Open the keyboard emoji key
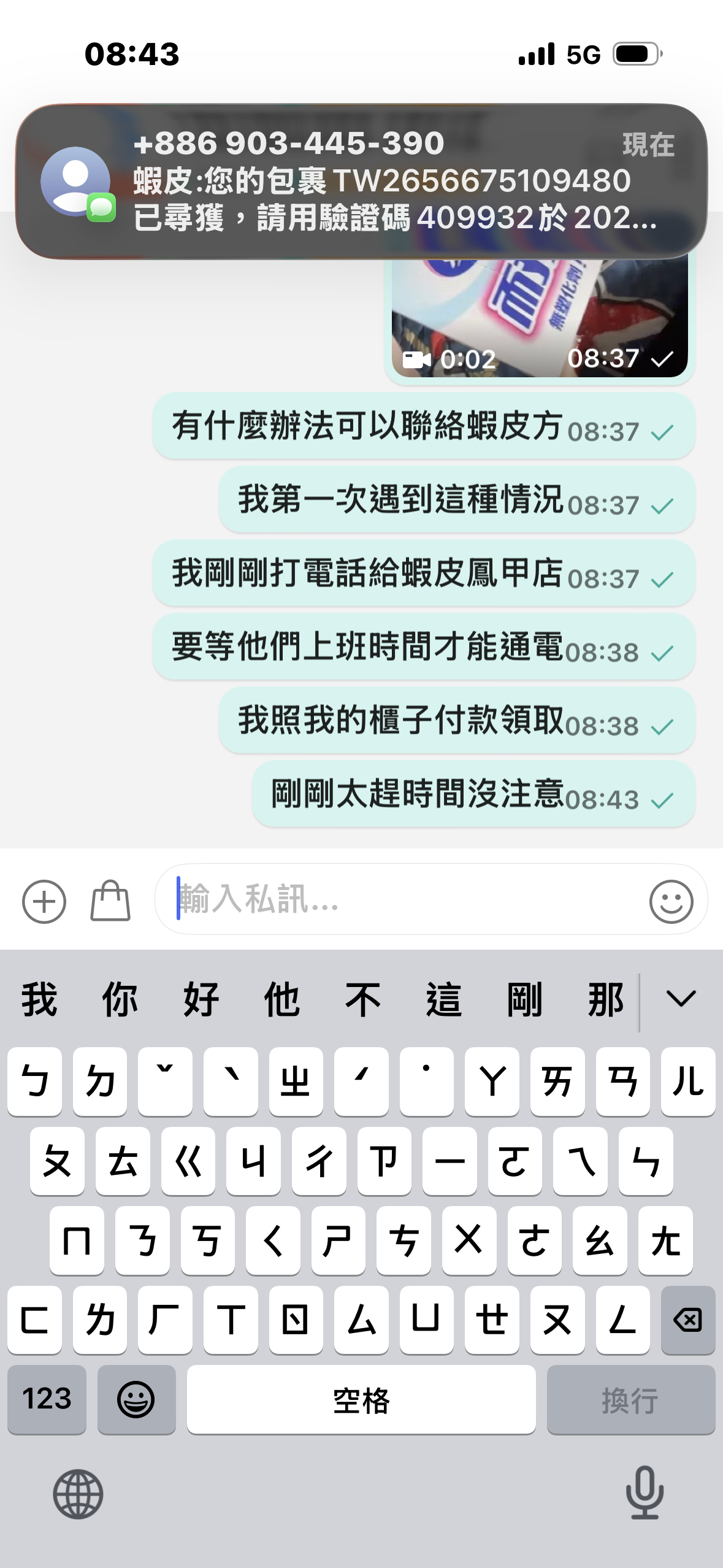The image size is (723, 1568). pyautogui.click(x=136, y=1399)
